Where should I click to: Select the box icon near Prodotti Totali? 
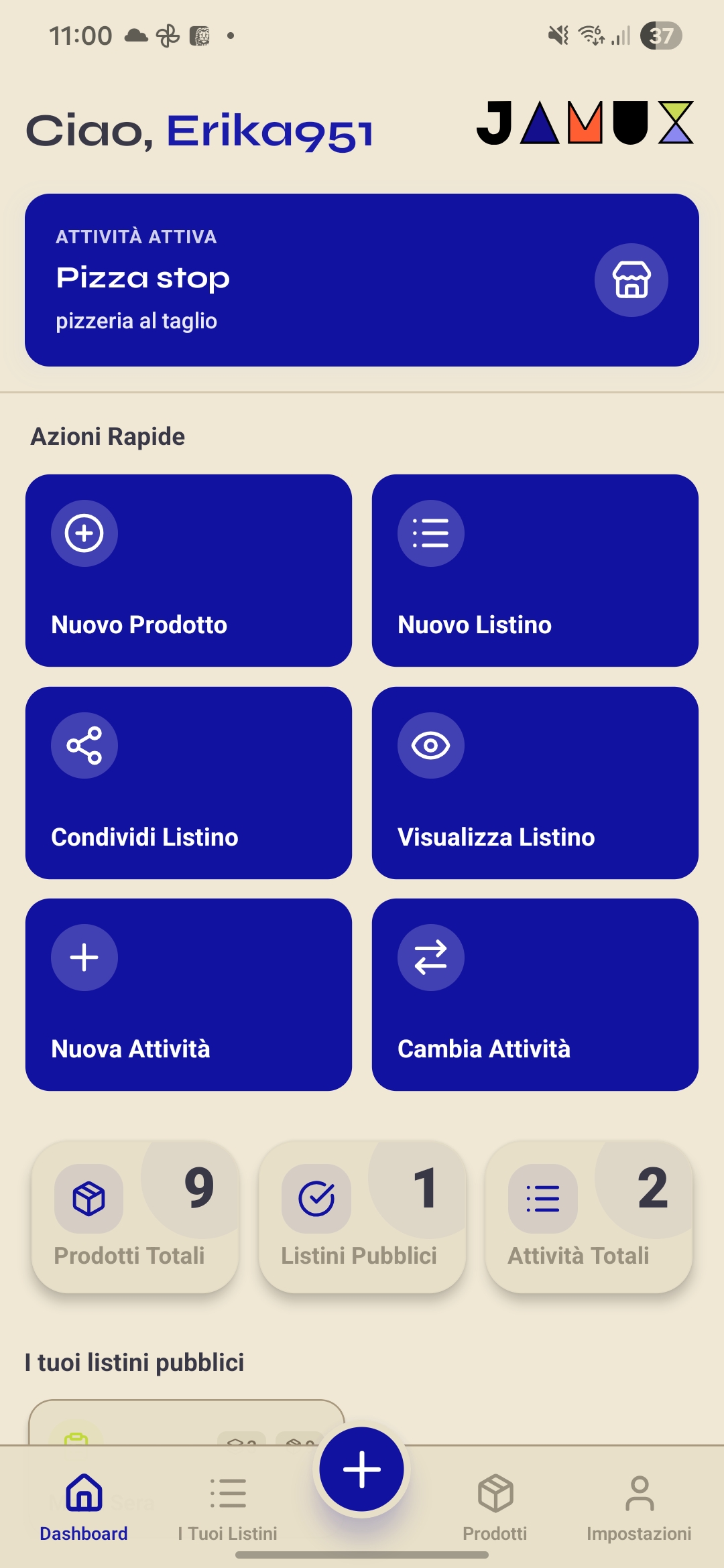click(89, 1197)
